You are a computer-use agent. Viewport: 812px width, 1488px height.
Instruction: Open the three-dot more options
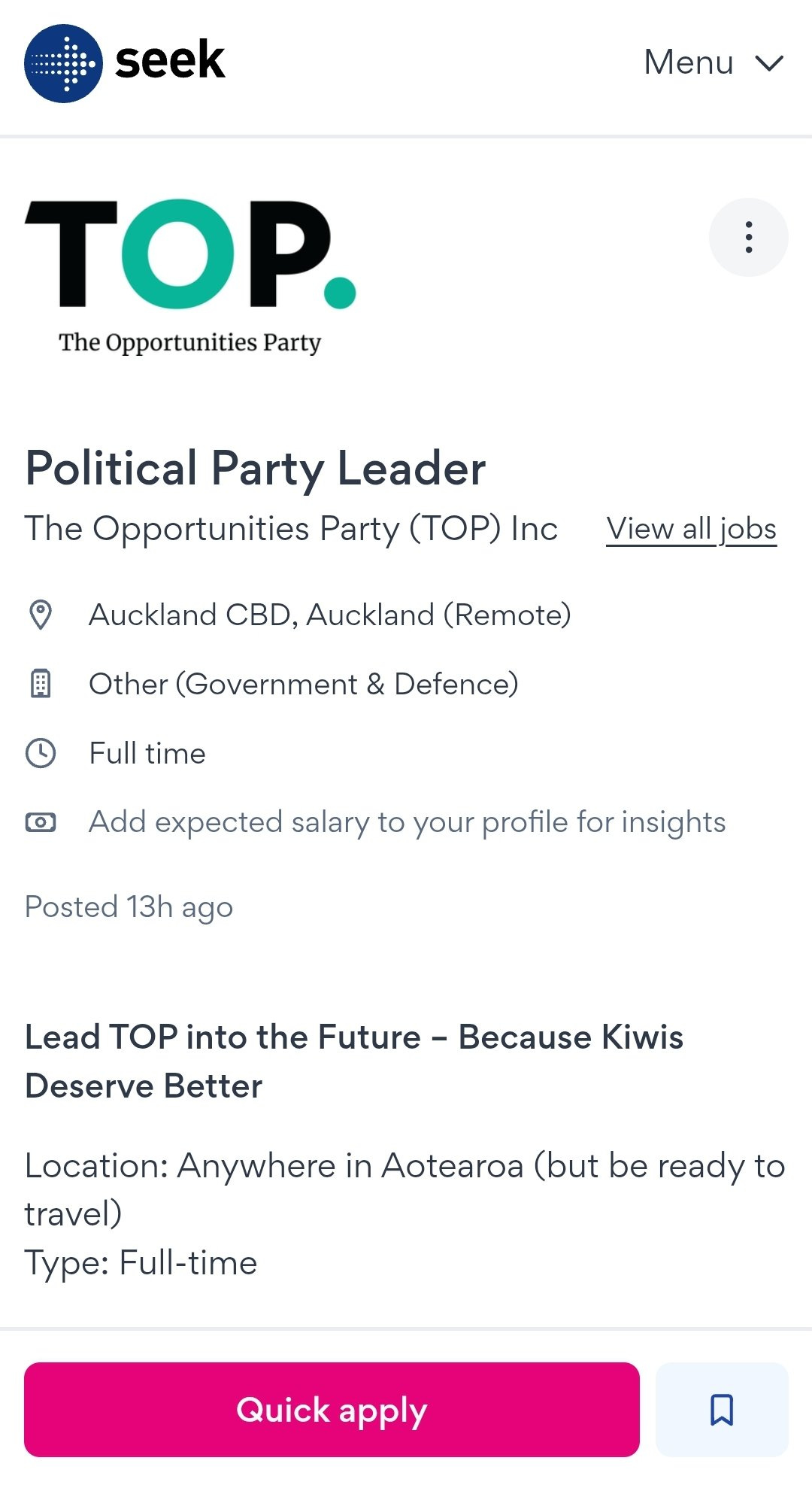pyautogui.click(x=748, y=237)
